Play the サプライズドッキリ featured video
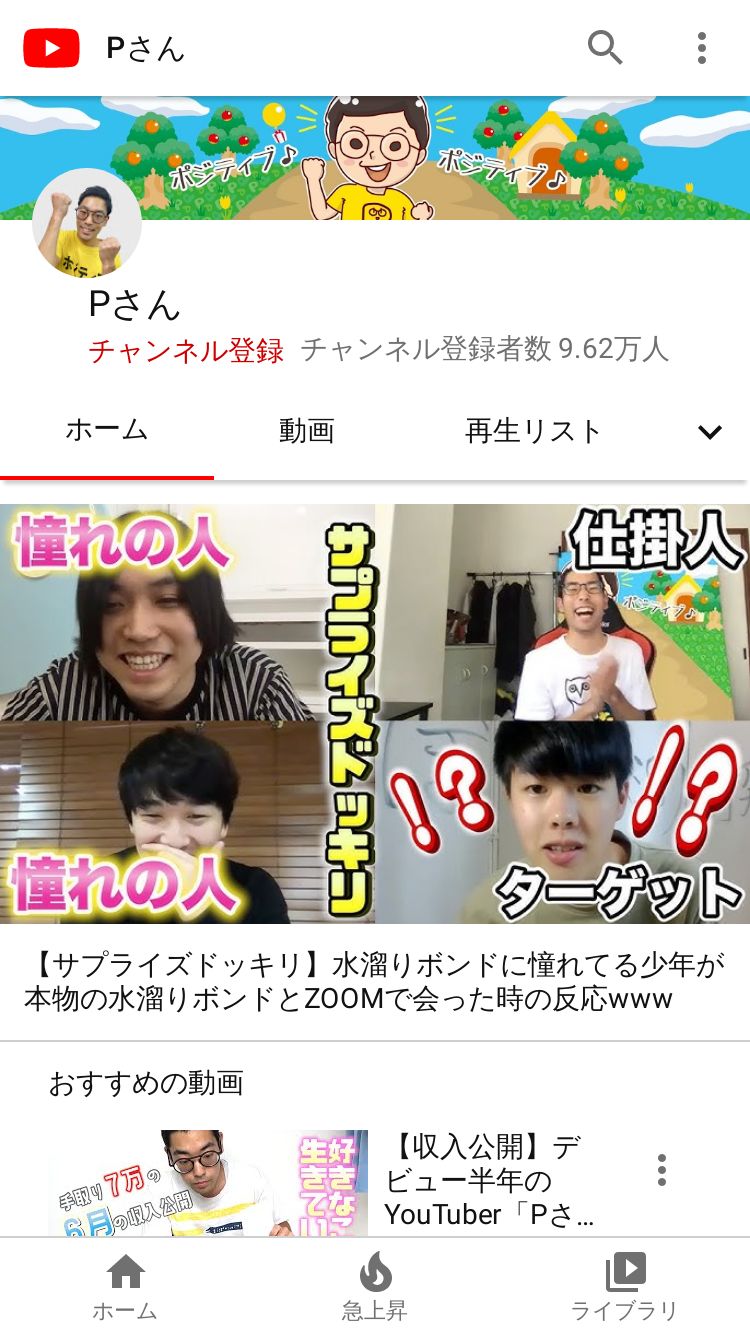 click(375, 713)
